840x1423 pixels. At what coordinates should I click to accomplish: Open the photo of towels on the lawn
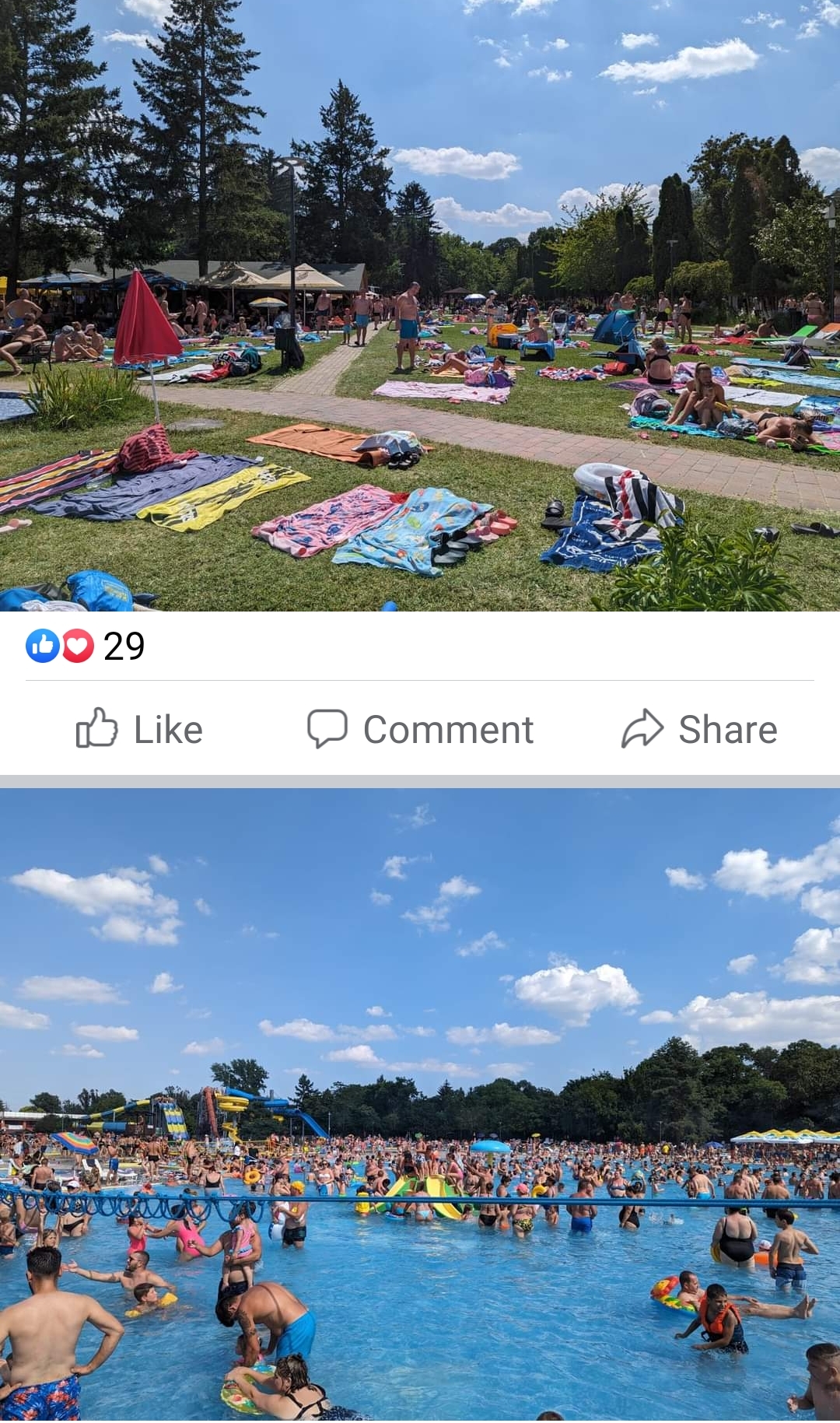(x=420, y=305)
